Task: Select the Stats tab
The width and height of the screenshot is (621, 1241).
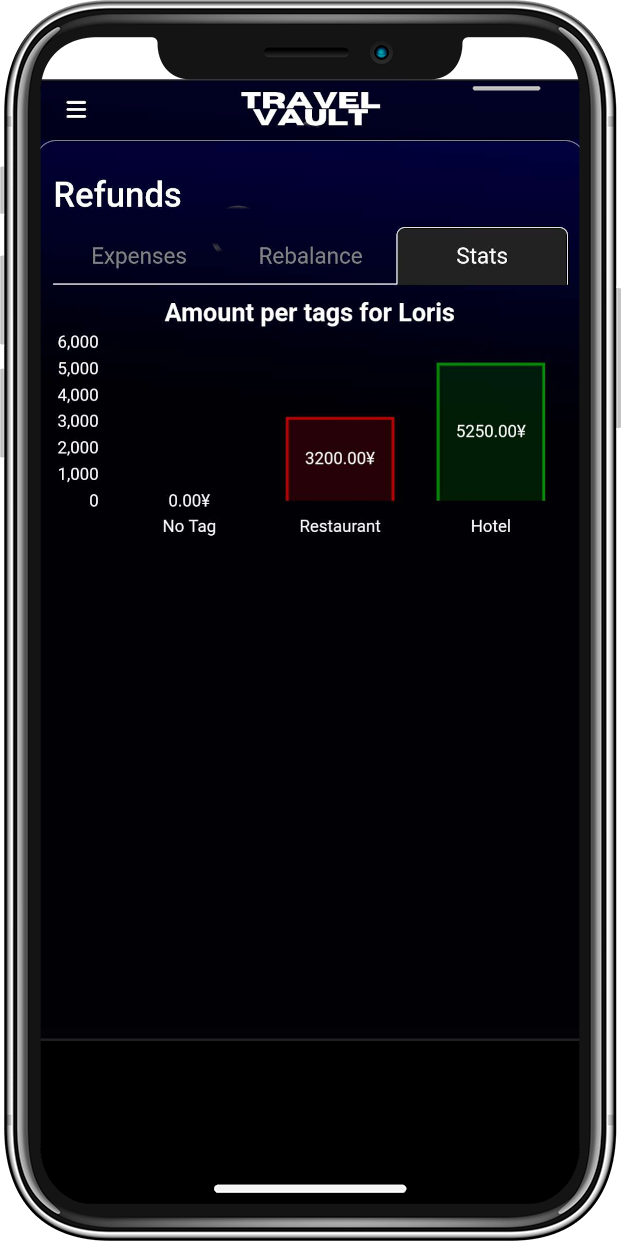Action: click(482, 256)
